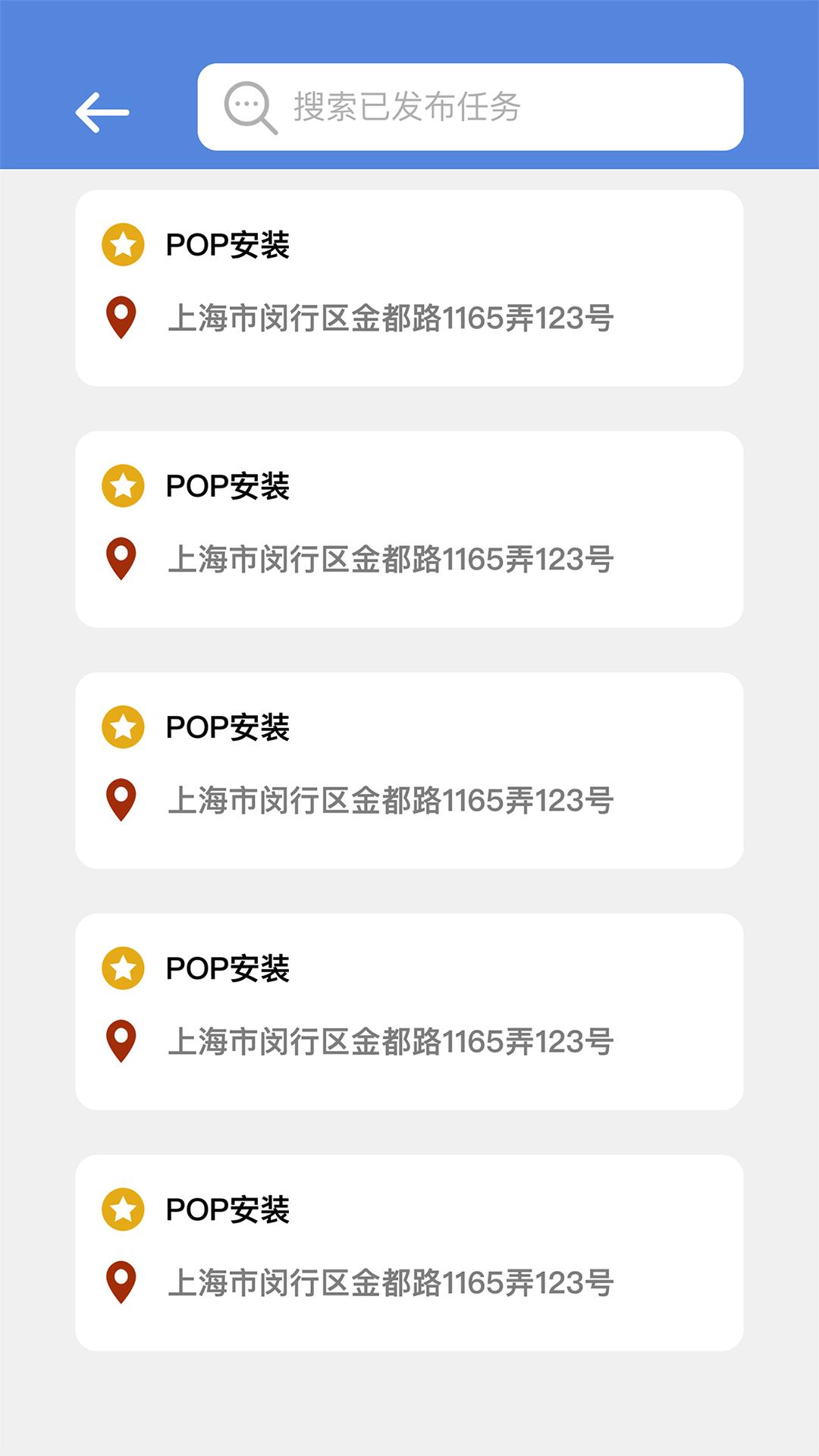The image size is (819, 1456).
Task: Click the magnifier icon in the search bar
Action: (x=251, y=107)
